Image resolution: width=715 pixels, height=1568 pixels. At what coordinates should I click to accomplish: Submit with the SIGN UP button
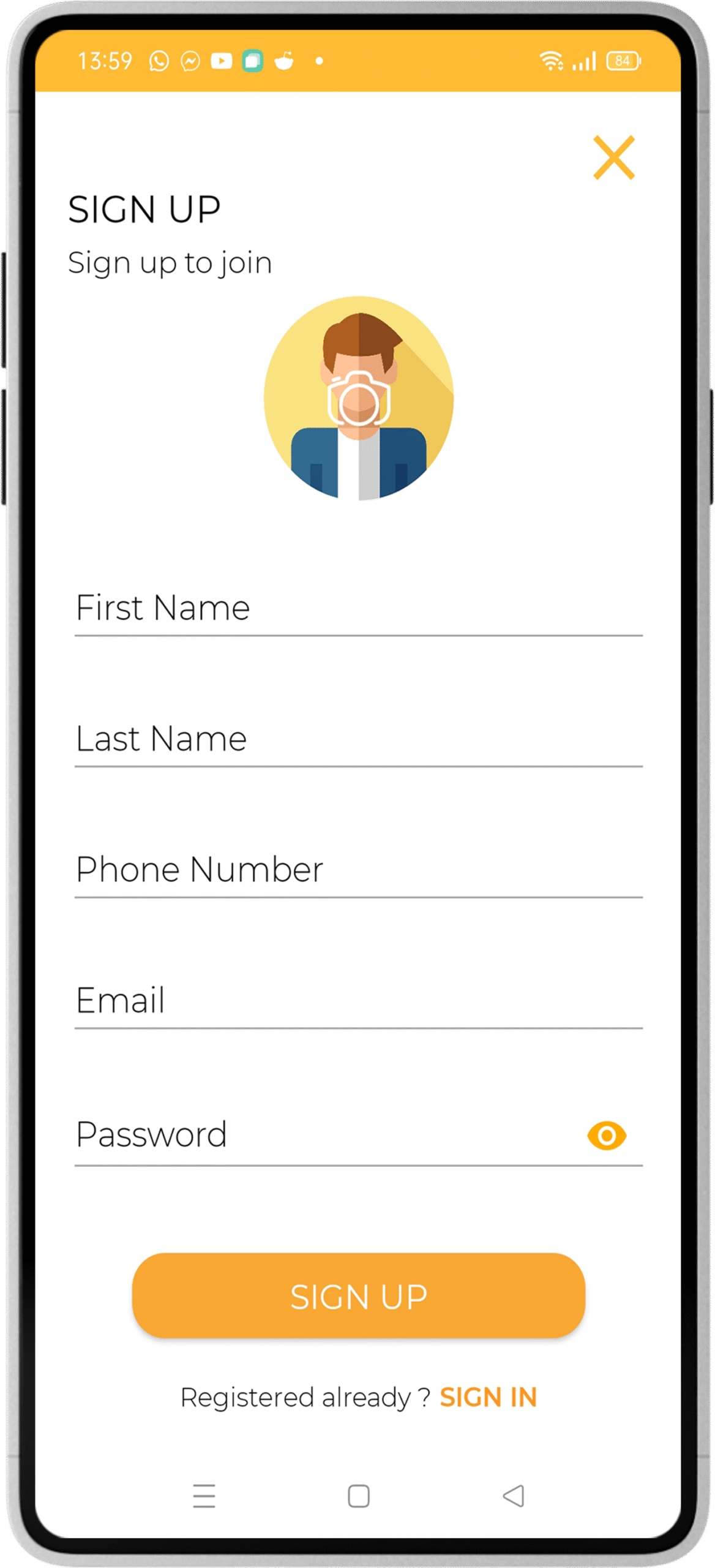[359, 1296]
